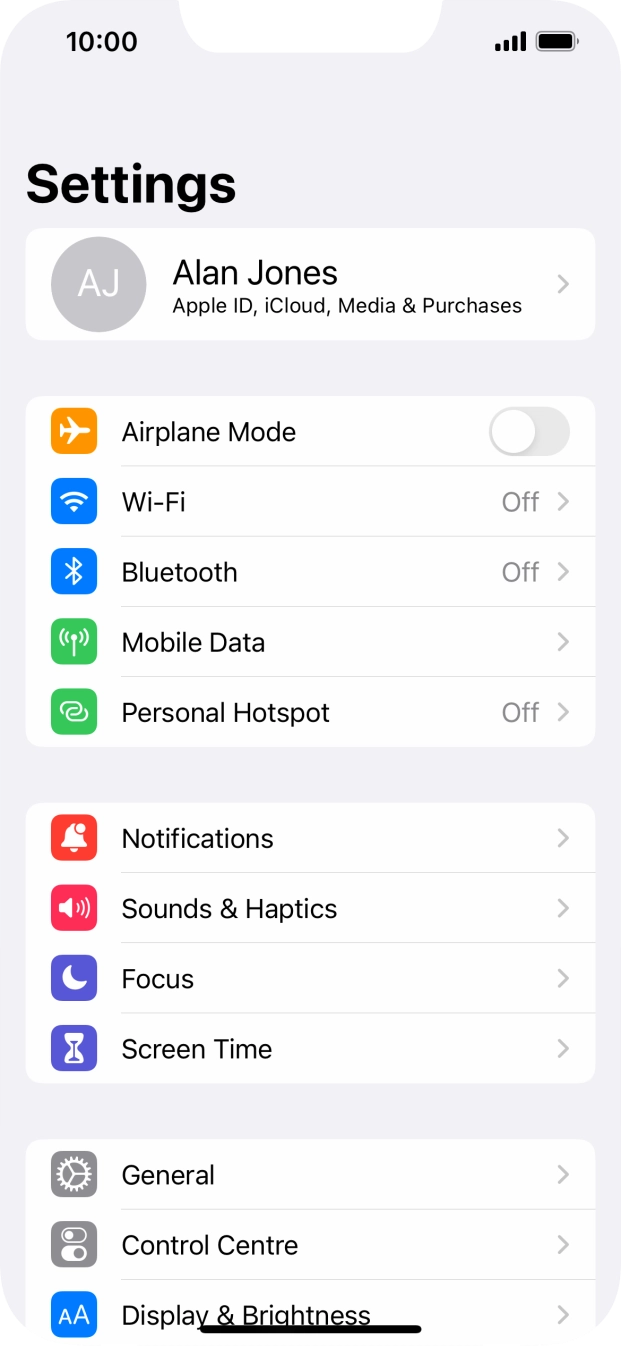Viewport: 621px width, 1346px height.
Task: Open Notifications settings
Action: [310, 838]
